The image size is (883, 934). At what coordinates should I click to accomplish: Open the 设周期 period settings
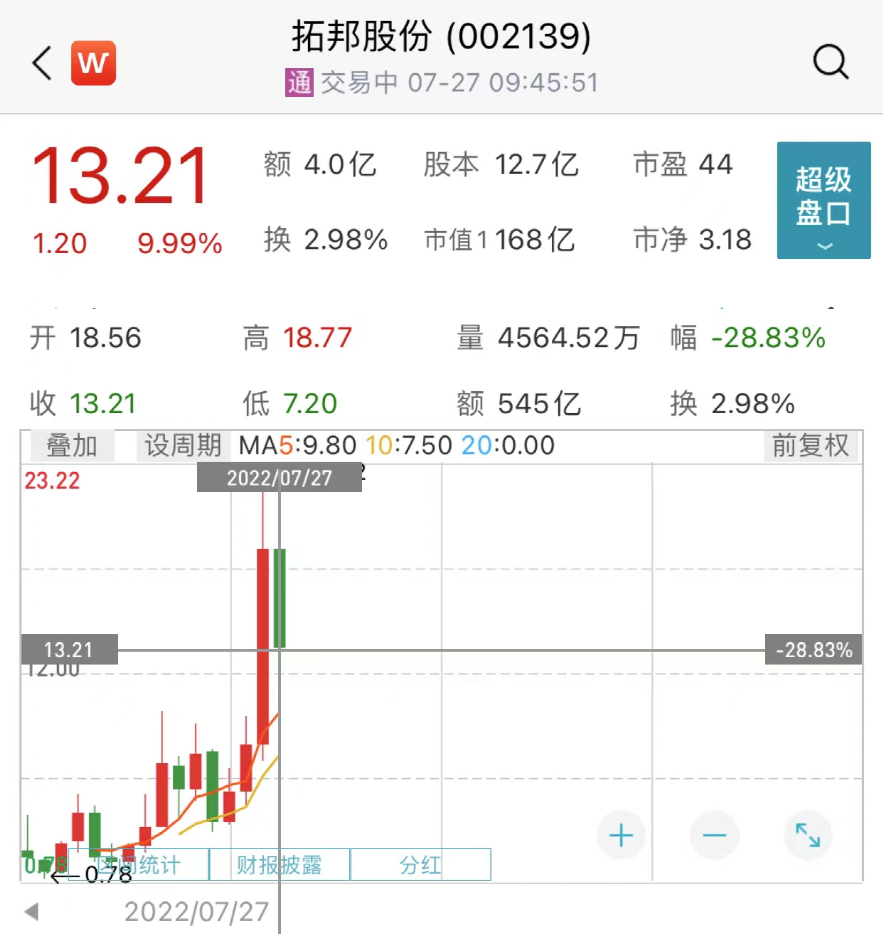(x=183, y=445)
